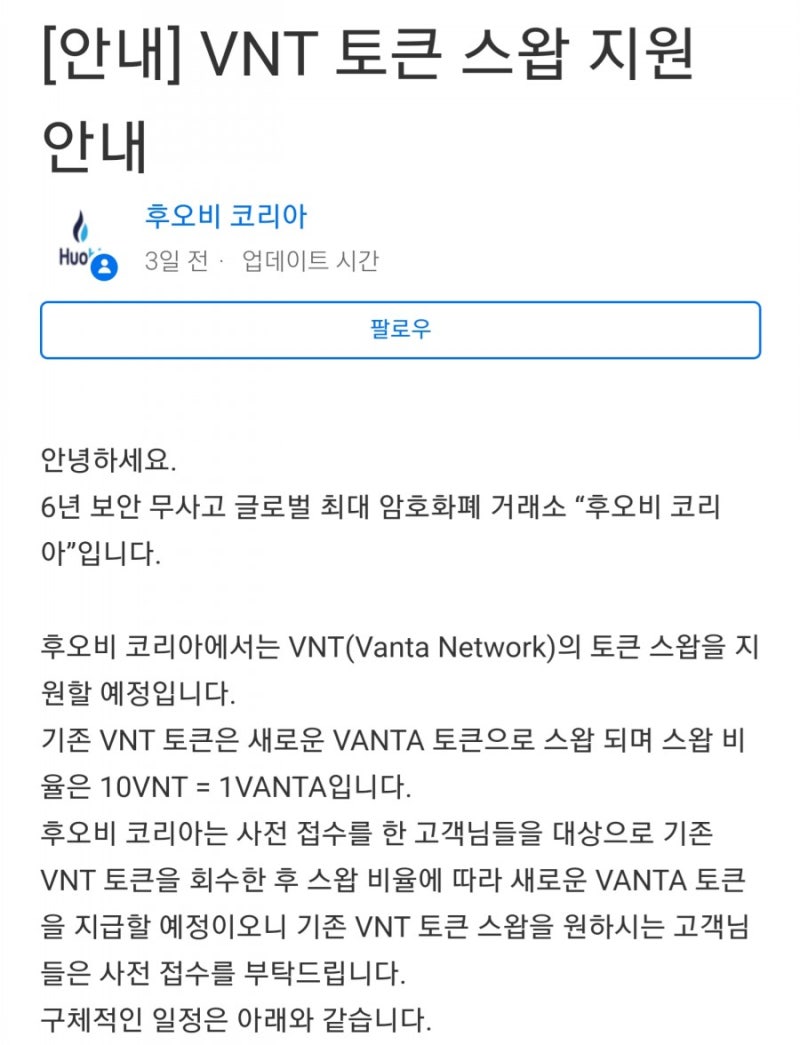Click inside the 팔로우 button border area
800x1045 pixels.
pyautogui.click(x=400, y=328)
